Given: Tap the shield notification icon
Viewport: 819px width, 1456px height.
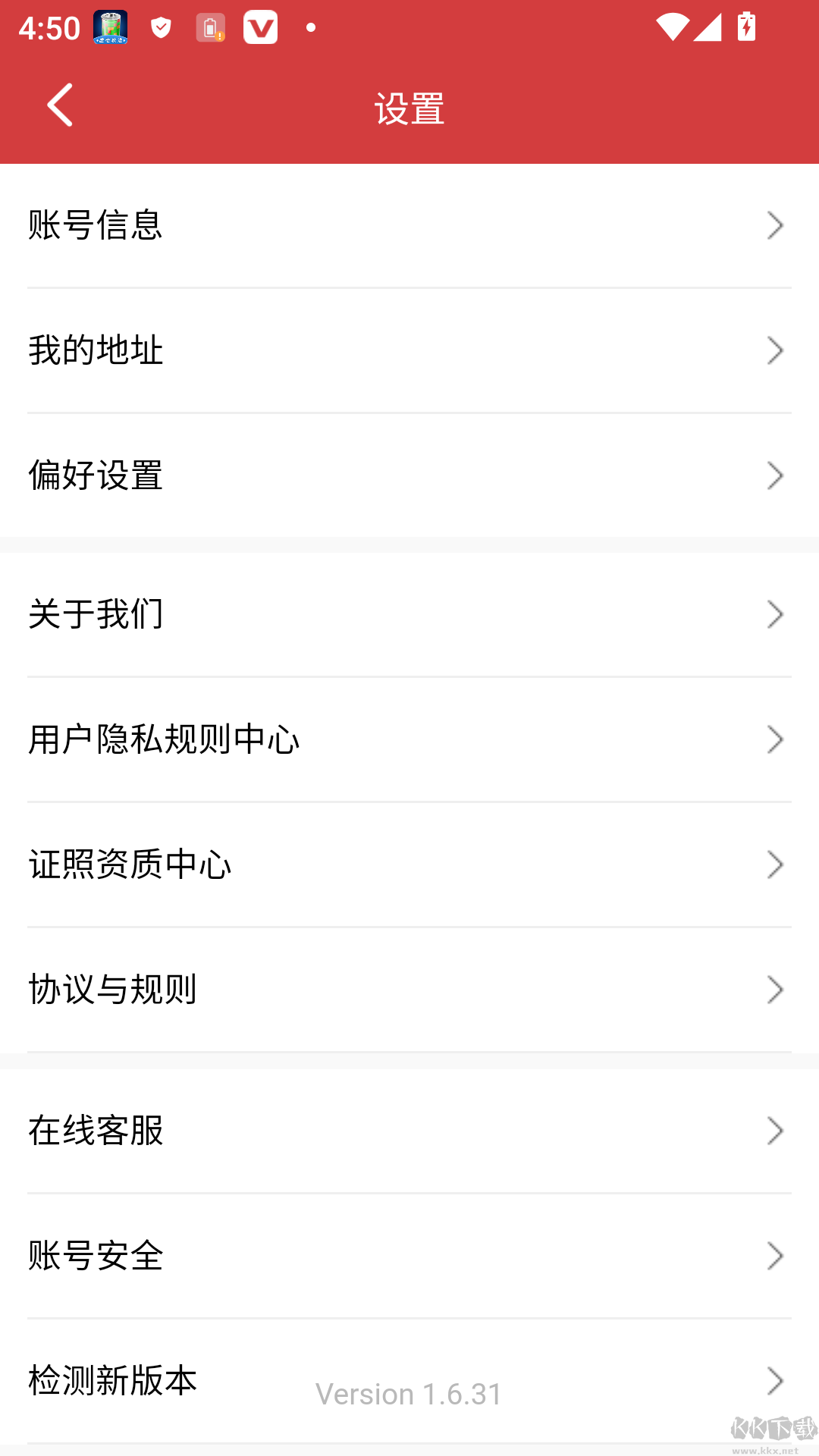Looking at the screenshot, I should click(160, 27).
